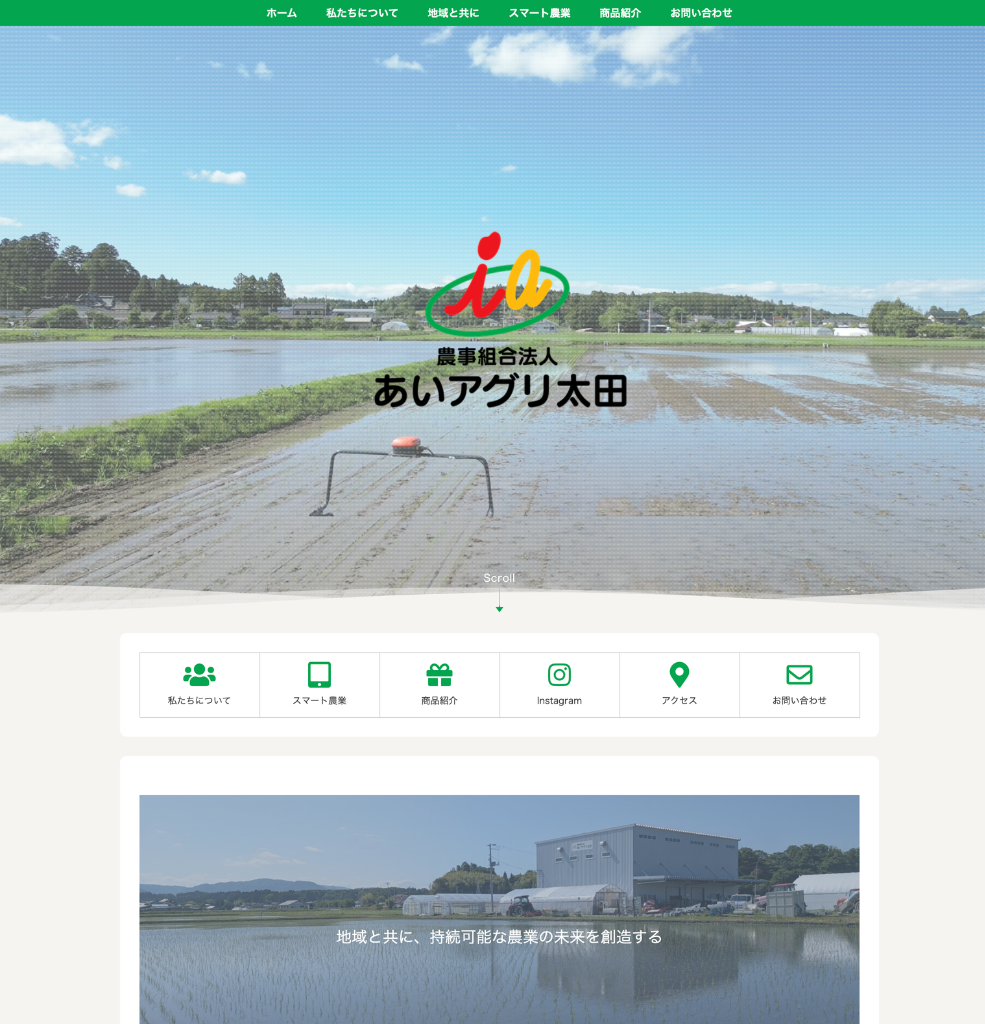Open the 私たちについて tile with the people icon

(x=199, y=685)
